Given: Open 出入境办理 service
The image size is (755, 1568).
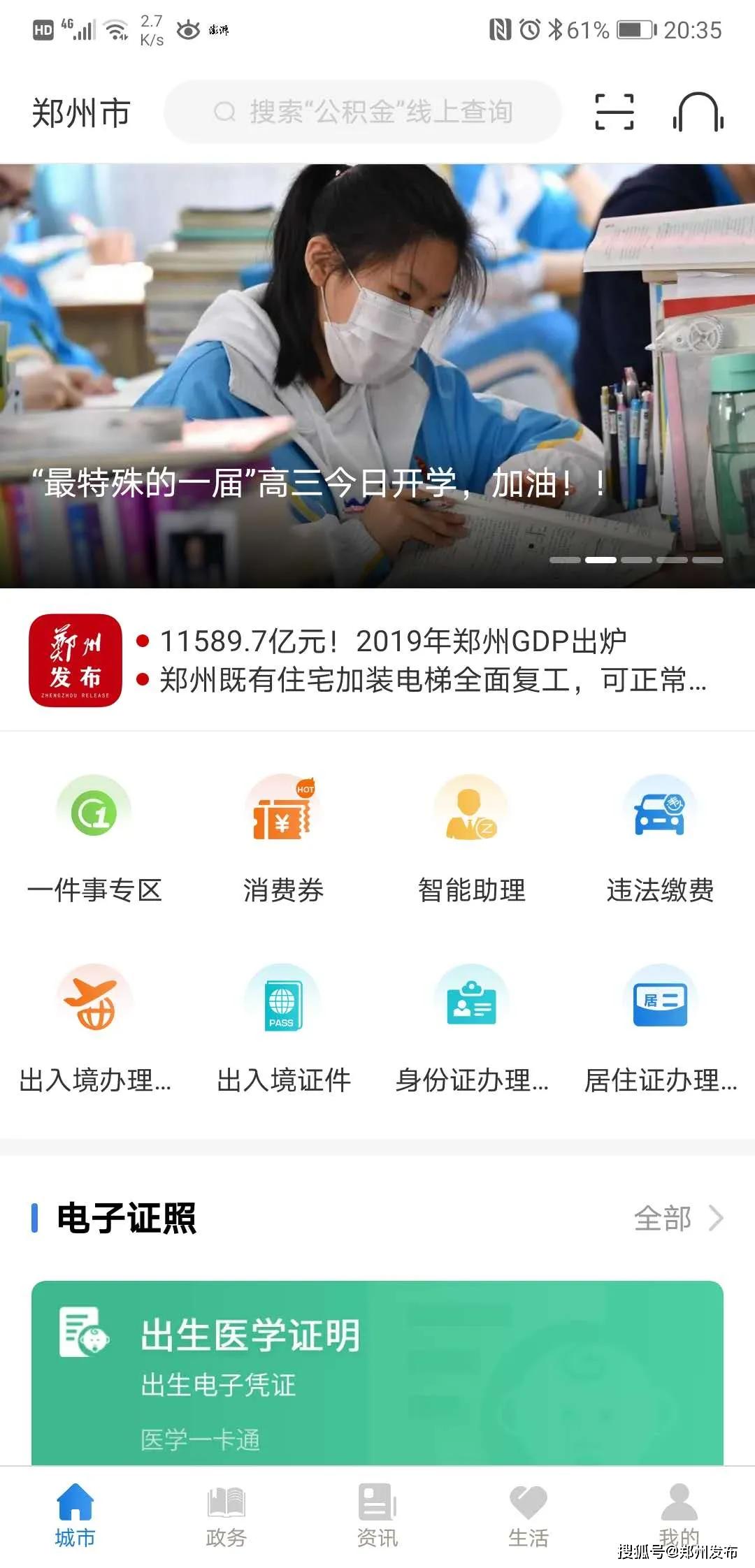Looking at the screenshot, I should point(94,1027).
